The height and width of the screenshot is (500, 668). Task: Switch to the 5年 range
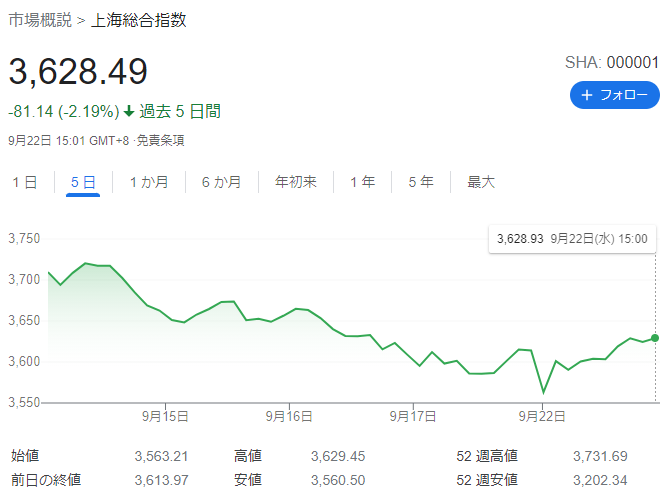pos(421,182)
